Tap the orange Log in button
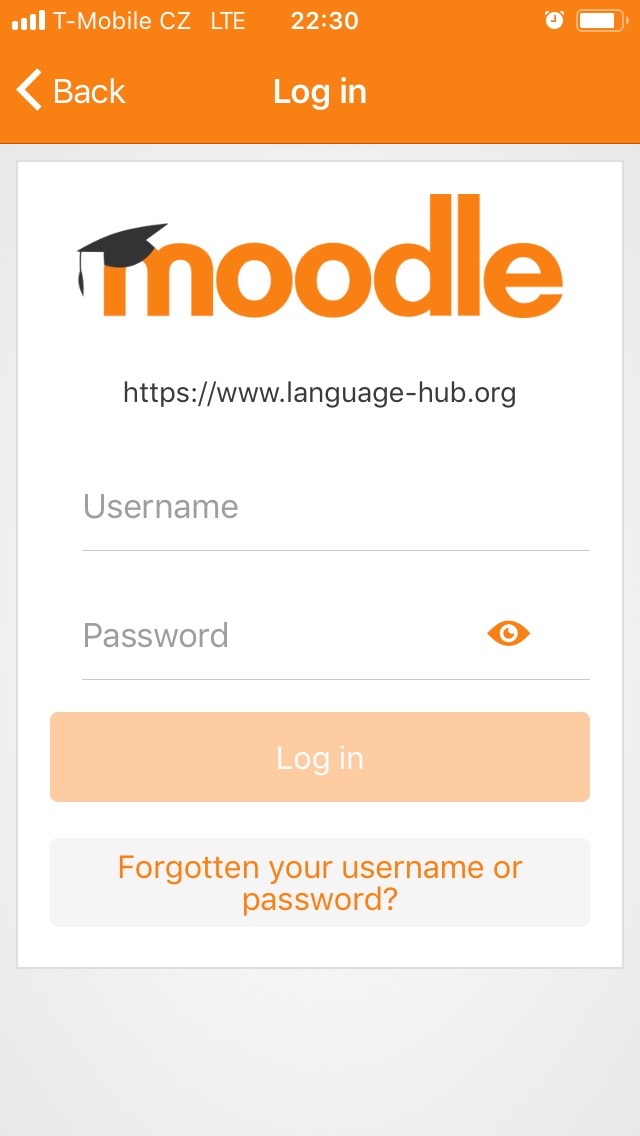Viewport: 640px width, 1136px height. coord(320,757)
